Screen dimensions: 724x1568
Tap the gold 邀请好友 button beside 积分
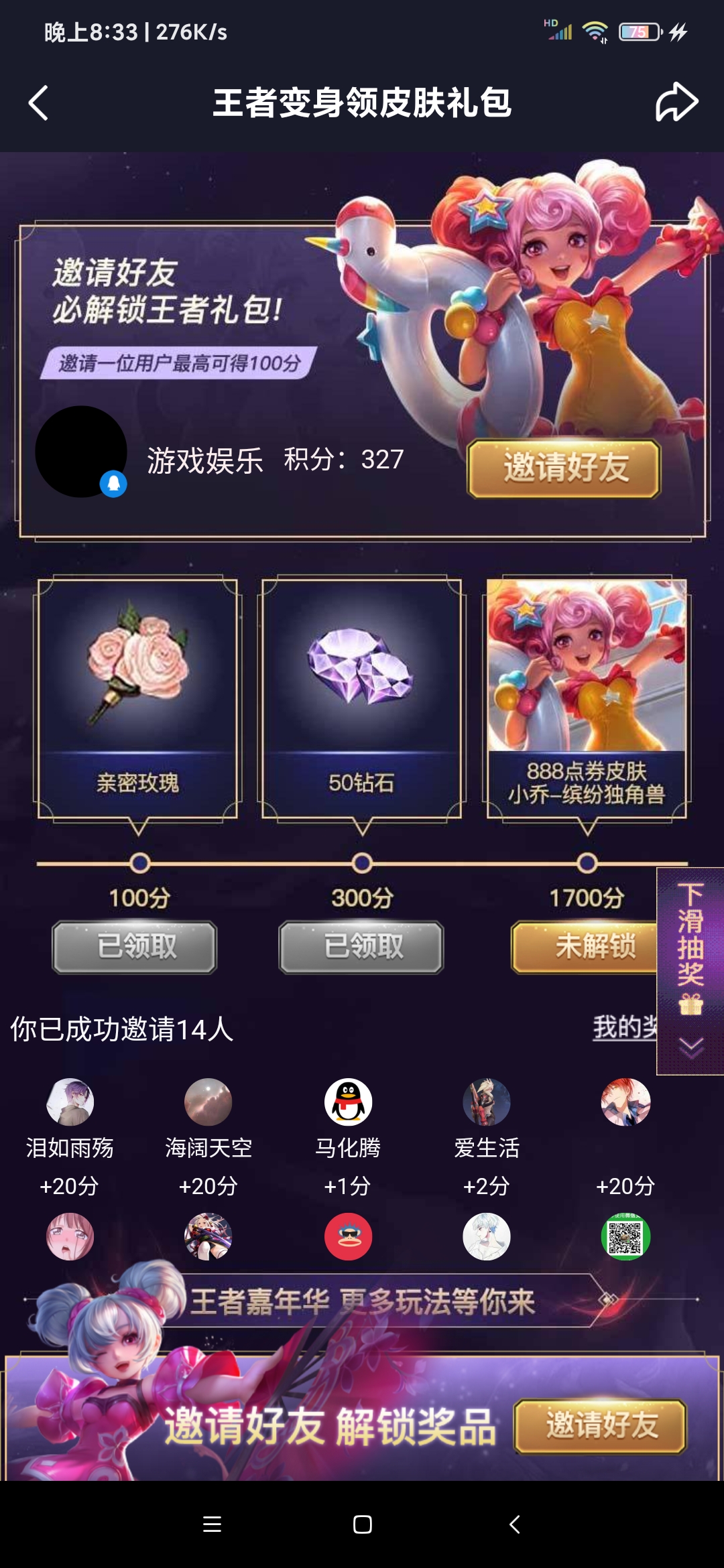coord(564,468)
